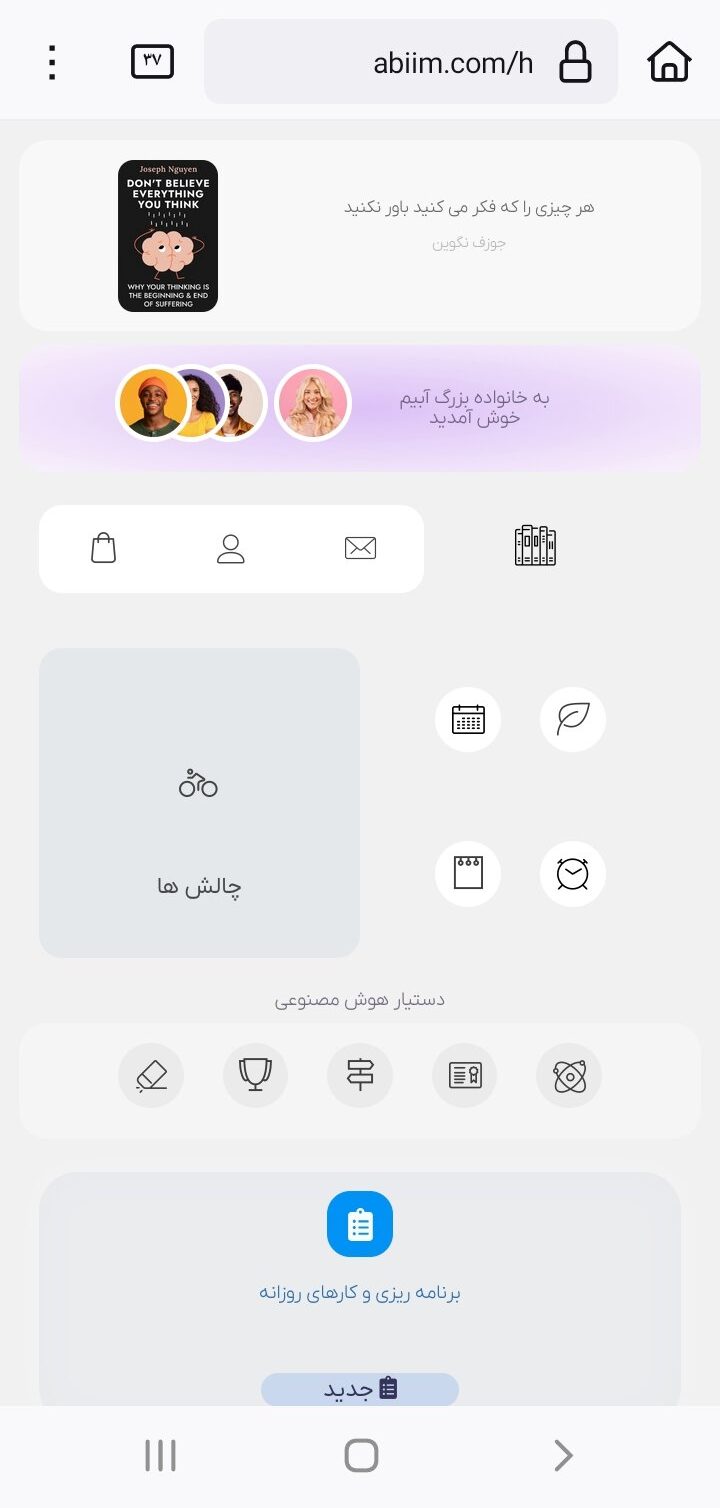Tap the abiim.com address bar
720x1508 pixels.
410,62
